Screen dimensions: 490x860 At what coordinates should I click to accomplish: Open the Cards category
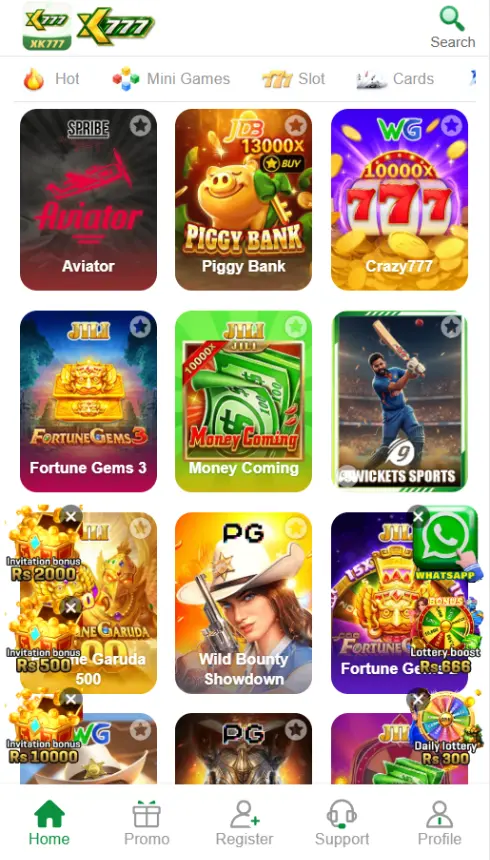[x=395, y=79]
